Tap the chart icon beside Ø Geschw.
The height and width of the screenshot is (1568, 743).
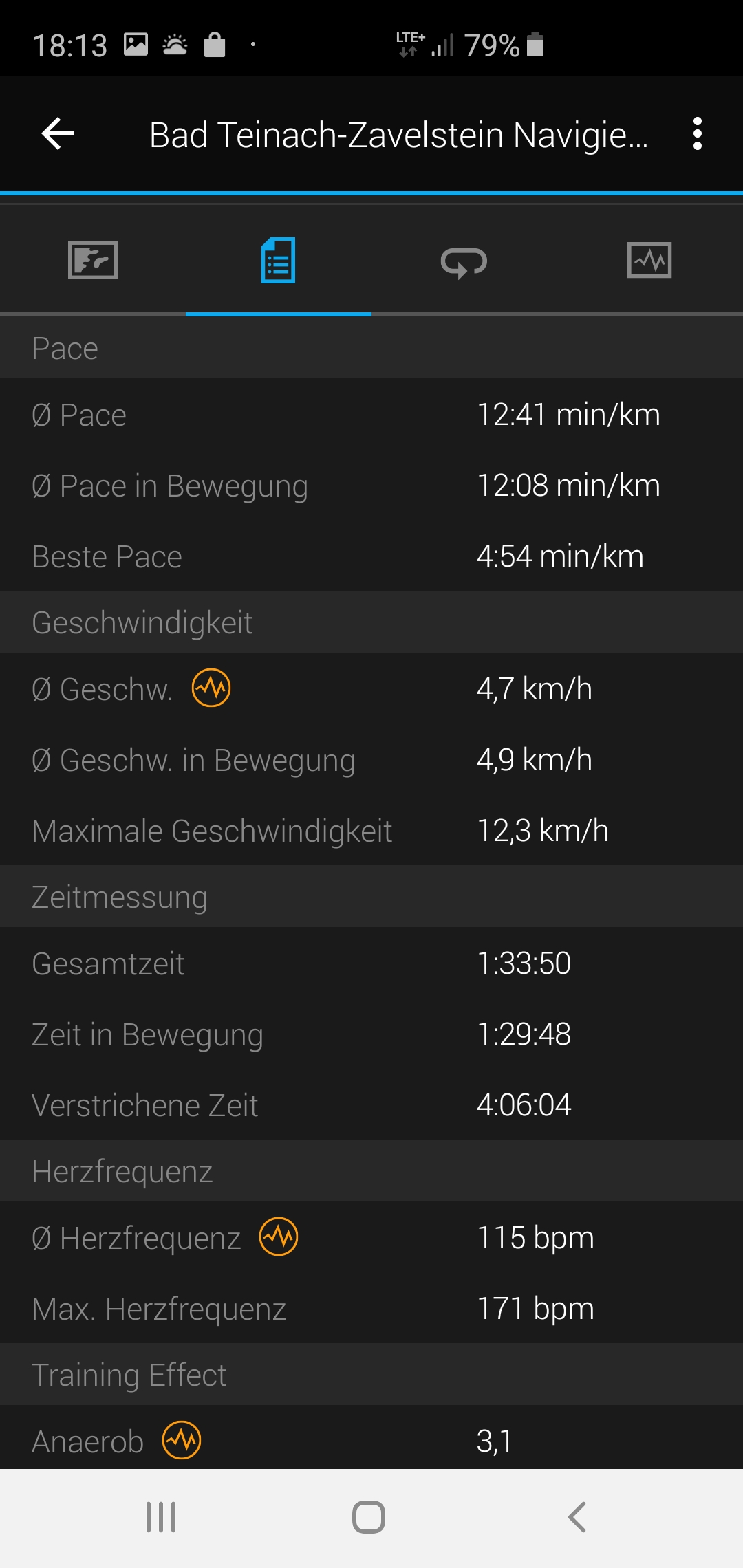211,688
